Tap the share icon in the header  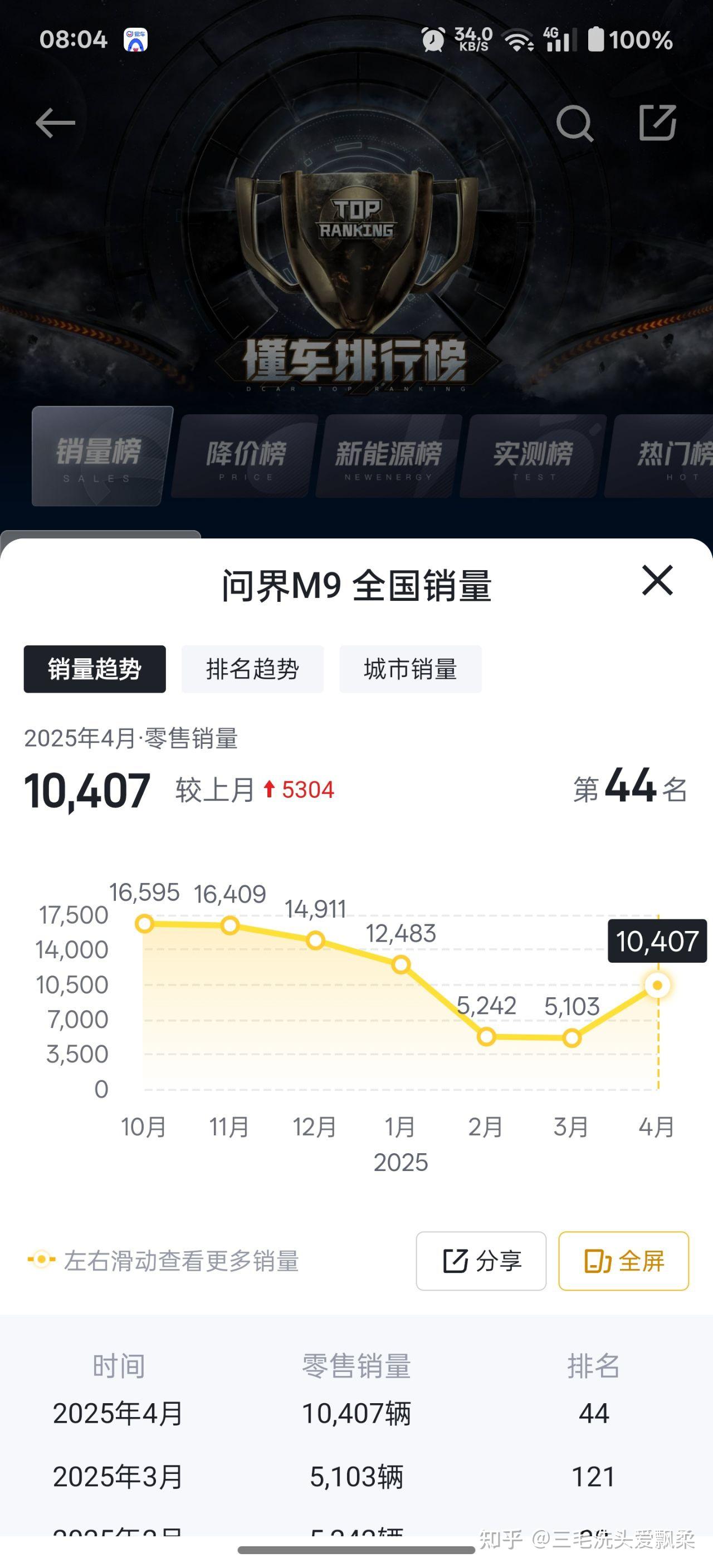click(658, 123)
